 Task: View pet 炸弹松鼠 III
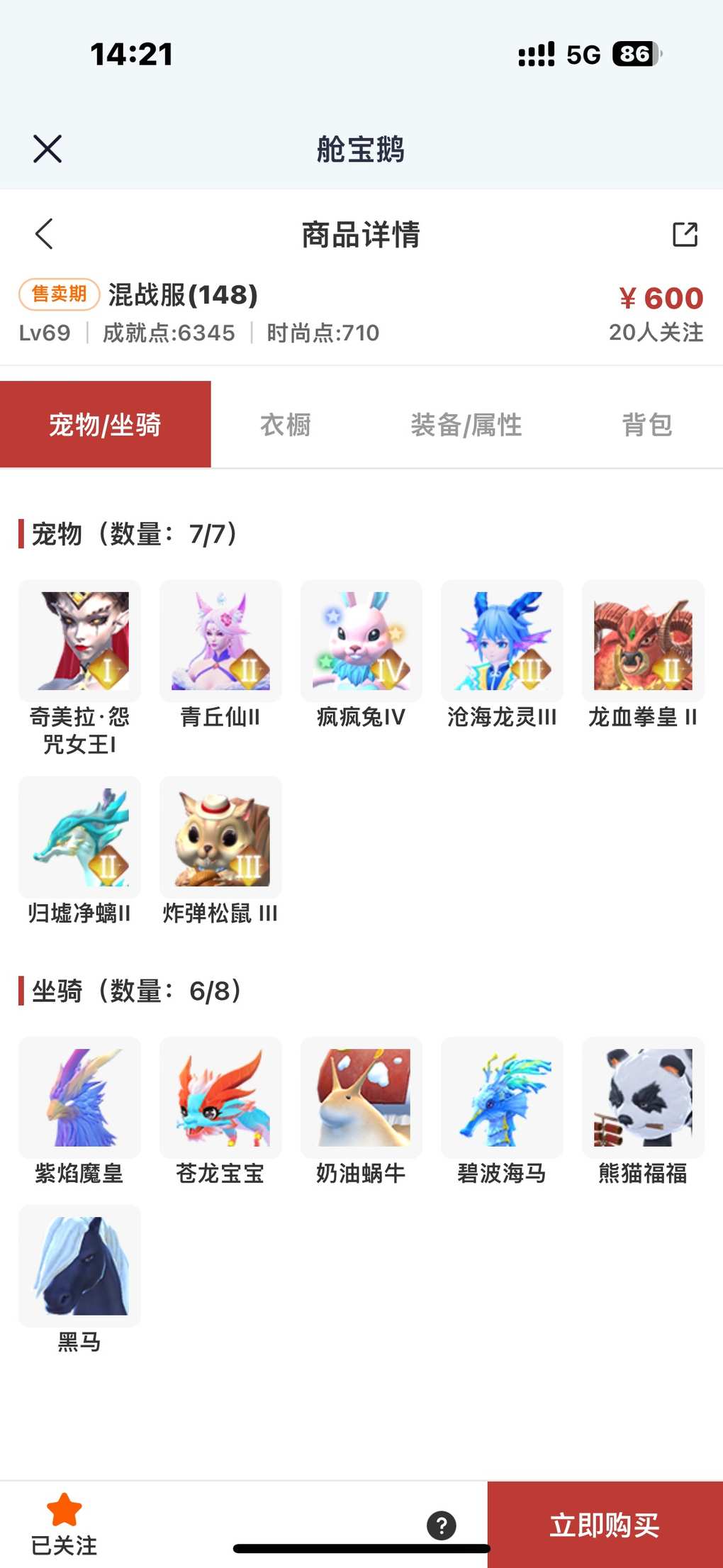220,838
